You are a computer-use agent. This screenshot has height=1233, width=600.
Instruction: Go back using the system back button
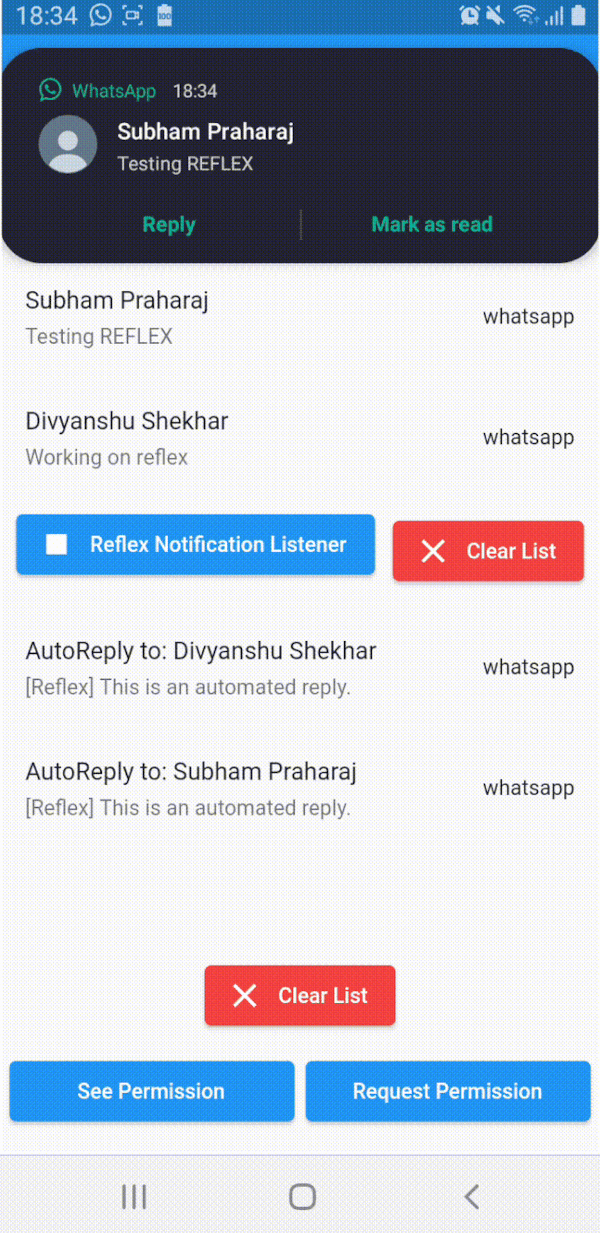(x=472, y=1197)
